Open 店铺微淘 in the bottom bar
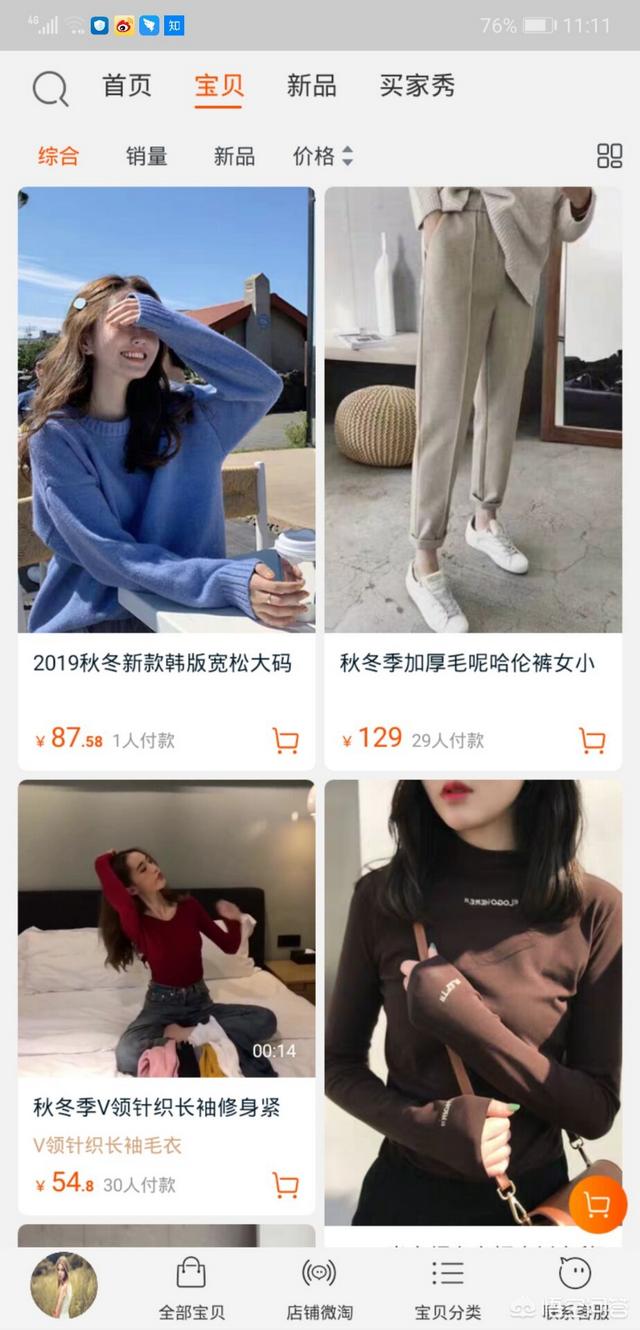This screenshot has width=640, height=1330. [319, 1288]
